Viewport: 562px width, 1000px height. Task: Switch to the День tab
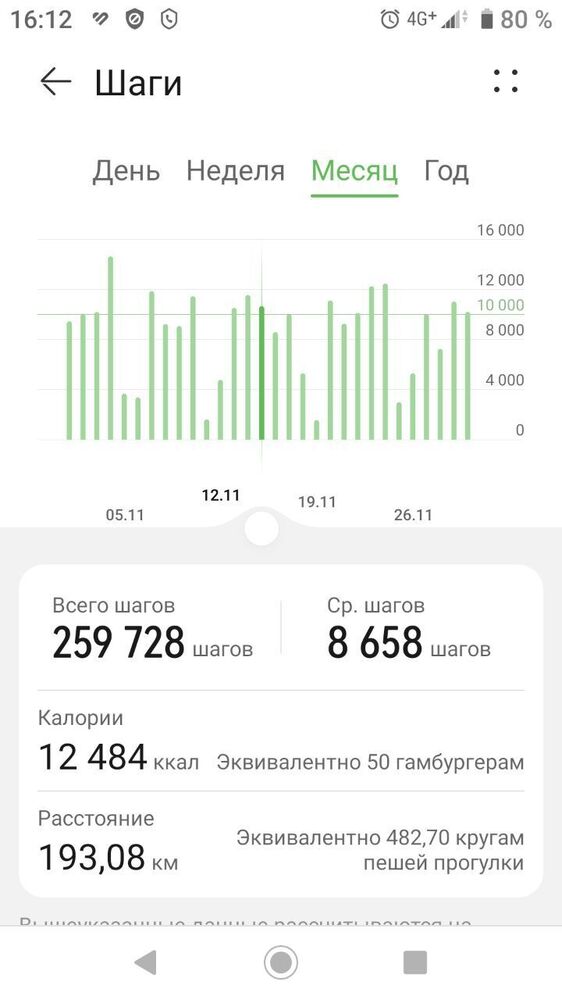pyautogui.click(x=126, y=171)
